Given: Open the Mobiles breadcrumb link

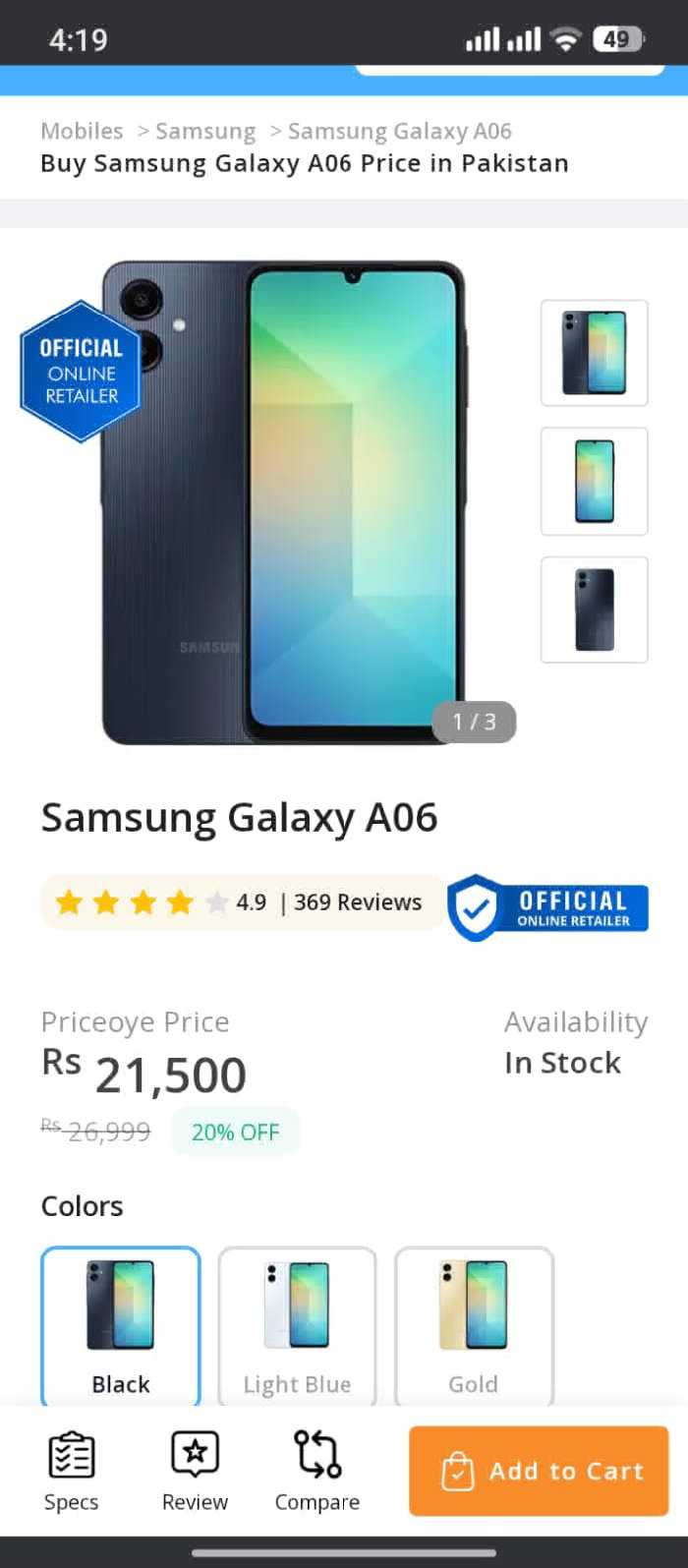Looking at the screenshot, I should (82, 131).
